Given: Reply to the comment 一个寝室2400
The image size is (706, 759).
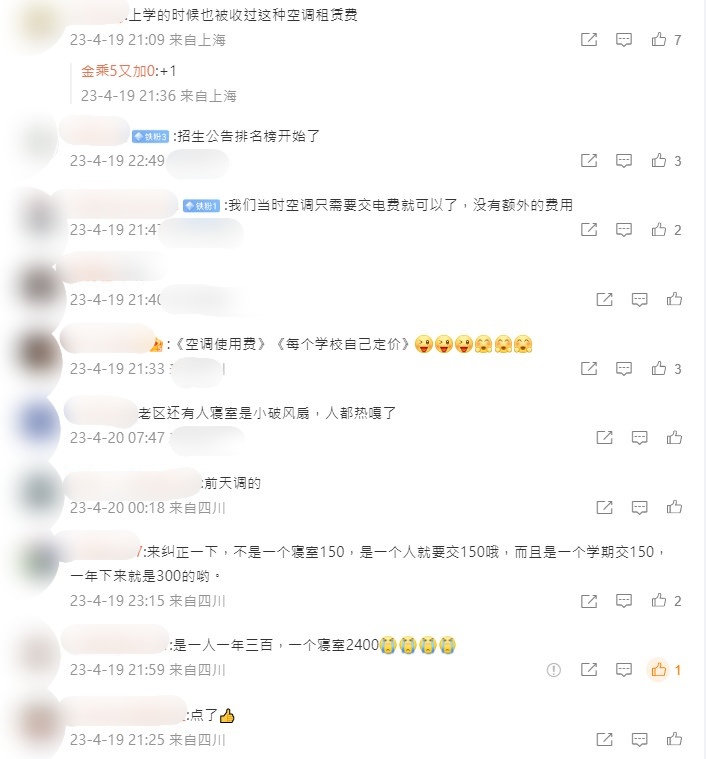Looking at the screenshot, I should pos(623,670).
